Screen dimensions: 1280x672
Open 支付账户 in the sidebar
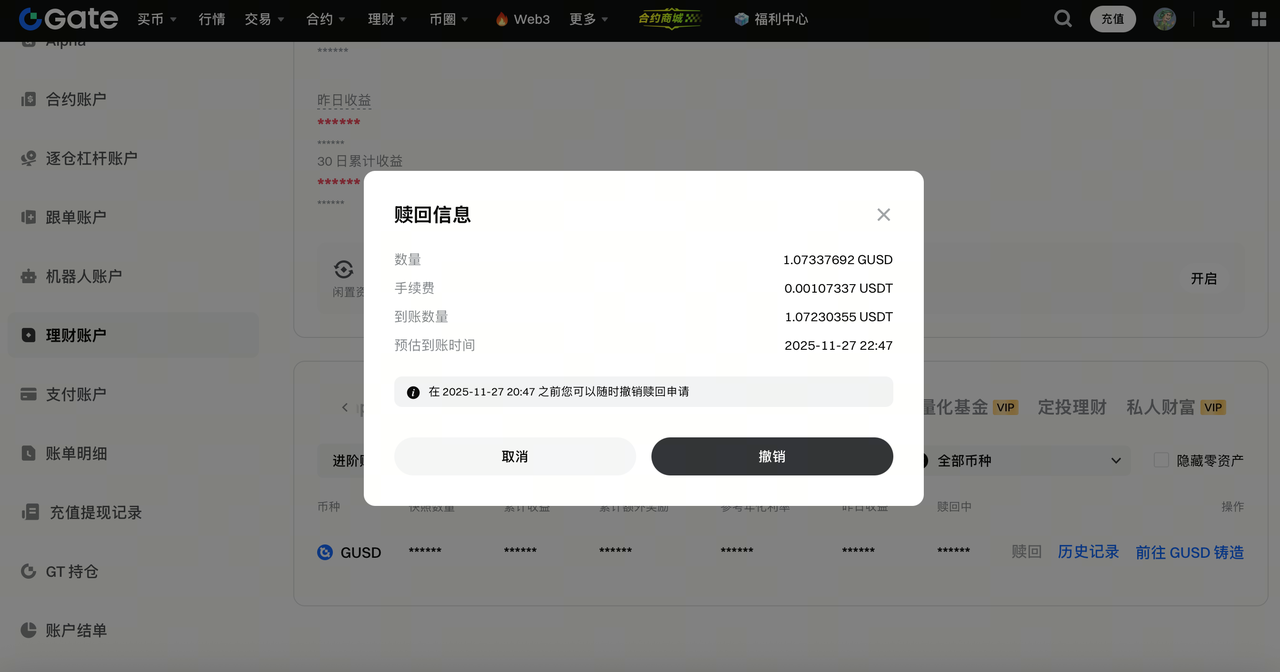(76, 394)
